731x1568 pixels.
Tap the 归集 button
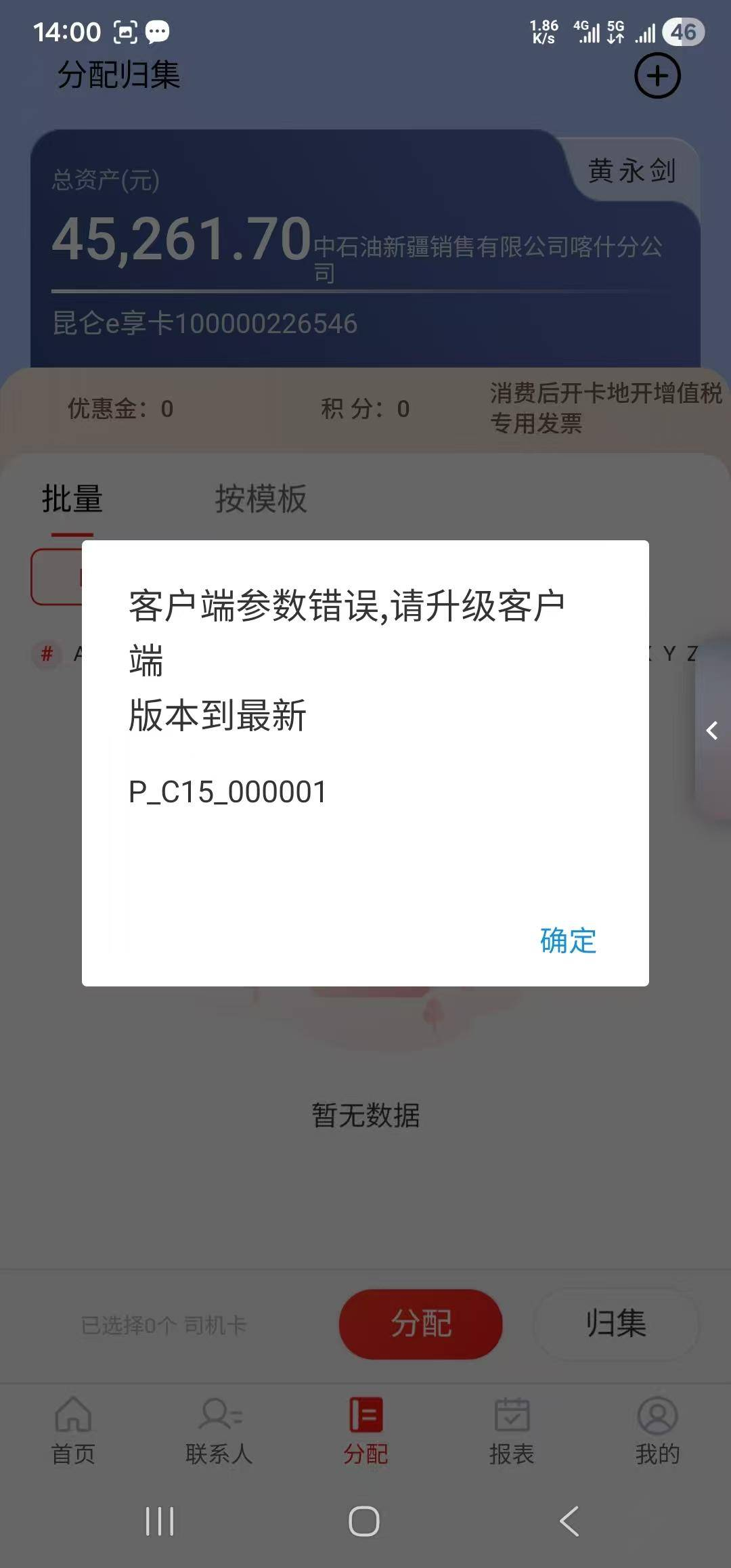615,1324
